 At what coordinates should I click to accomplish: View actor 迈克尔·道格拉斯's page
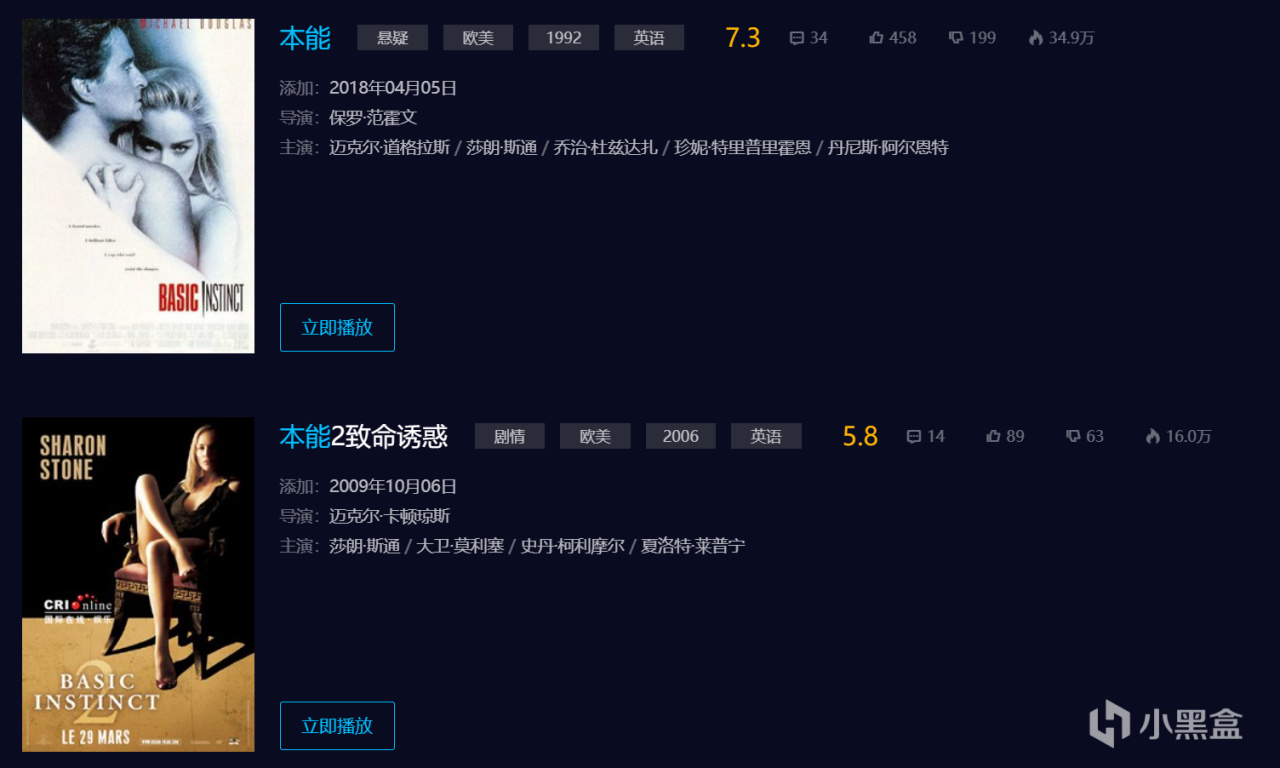coord(389,148)
